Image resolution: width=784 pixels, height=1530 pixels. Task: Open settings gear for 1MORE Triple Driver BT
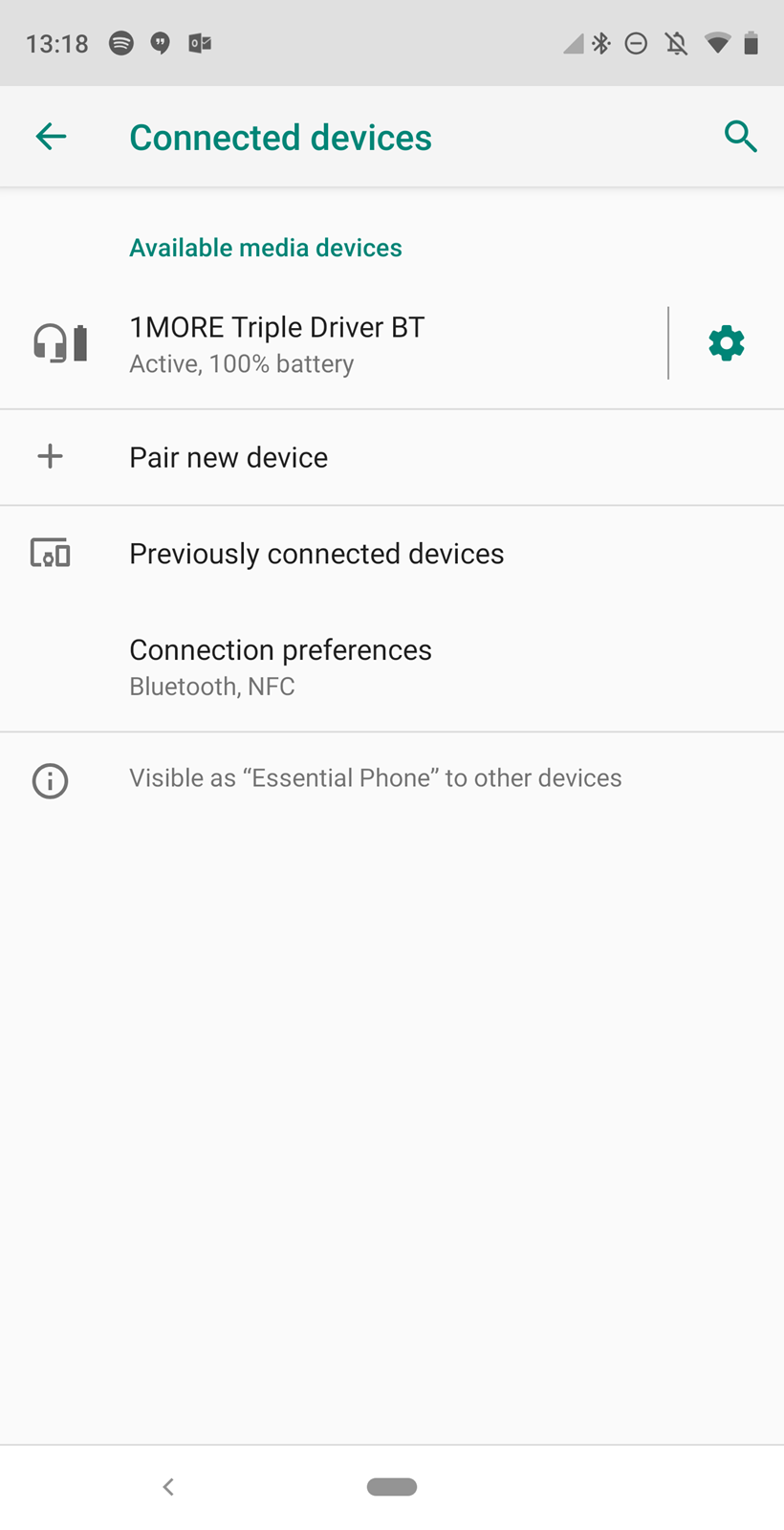click(x=727, y=343)
